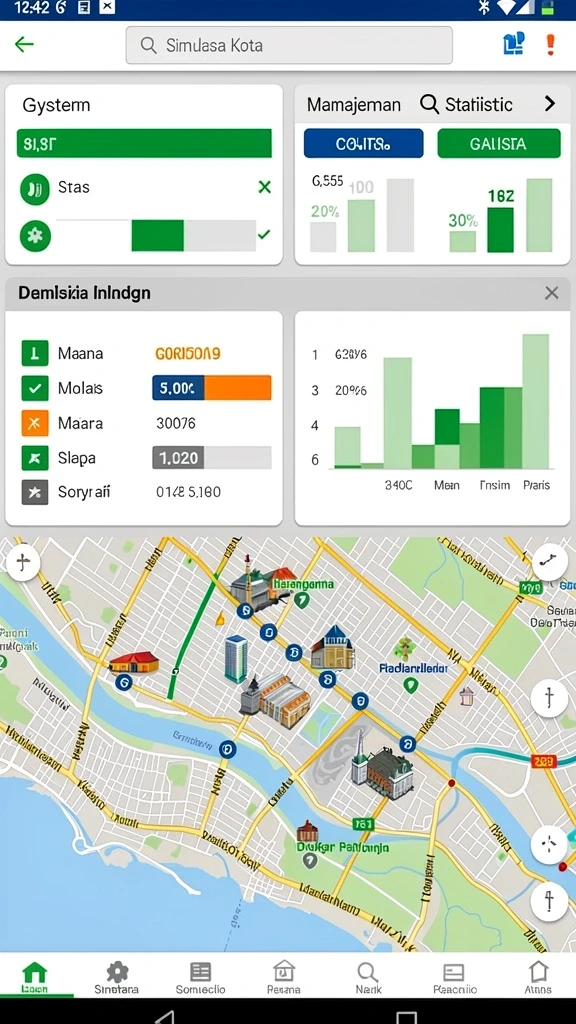This screenshot has height=1024, width=576.
Task: Toggle the Molais checkbox
Action: click(x=35, y=388)
